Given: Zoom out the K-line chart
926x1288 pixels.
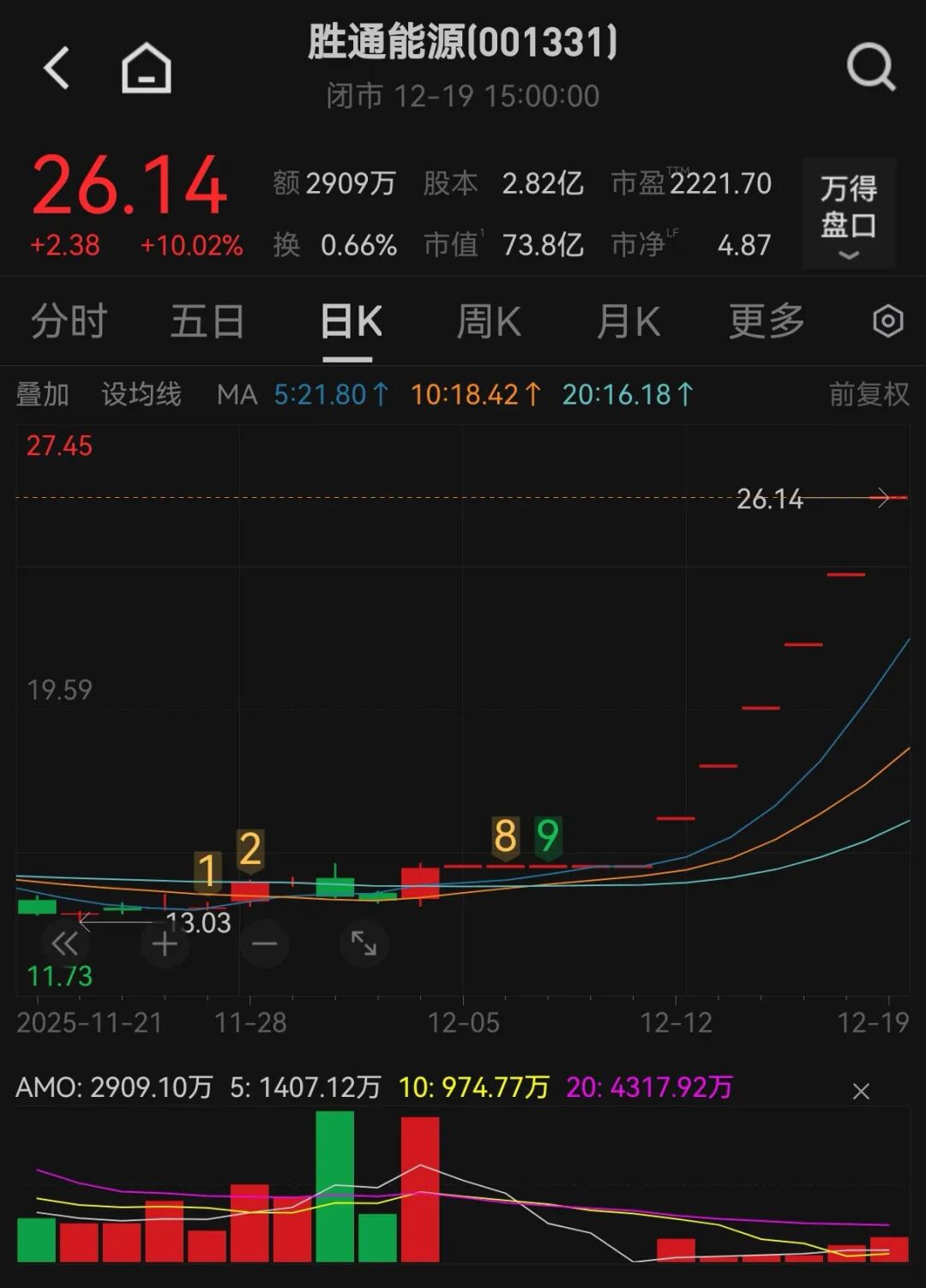Looking at the screenshot, I should pyautogui.click(x=264, y=944).
